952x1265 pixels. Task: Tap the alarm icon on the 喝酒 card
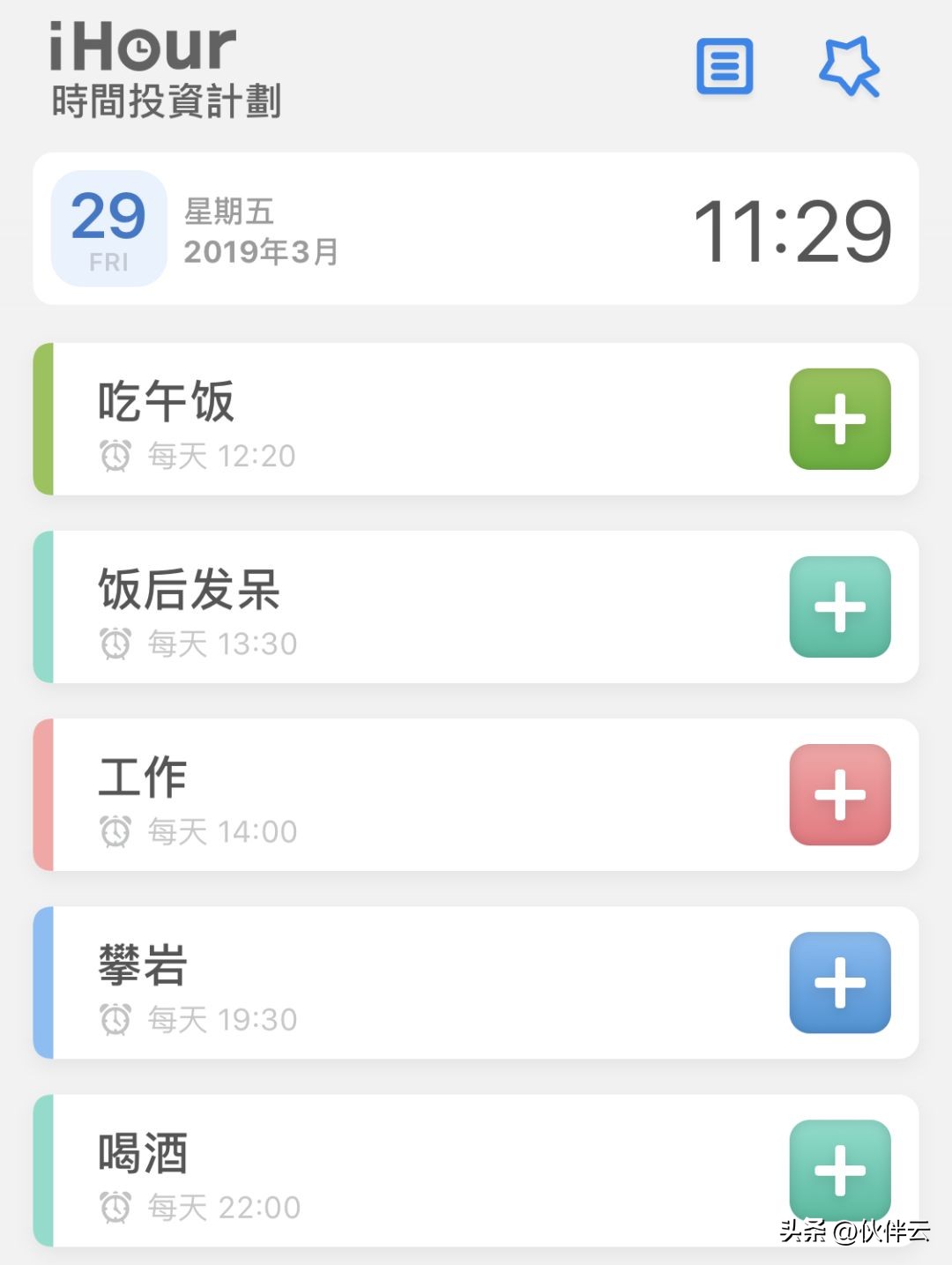[x=115, y=1207]
